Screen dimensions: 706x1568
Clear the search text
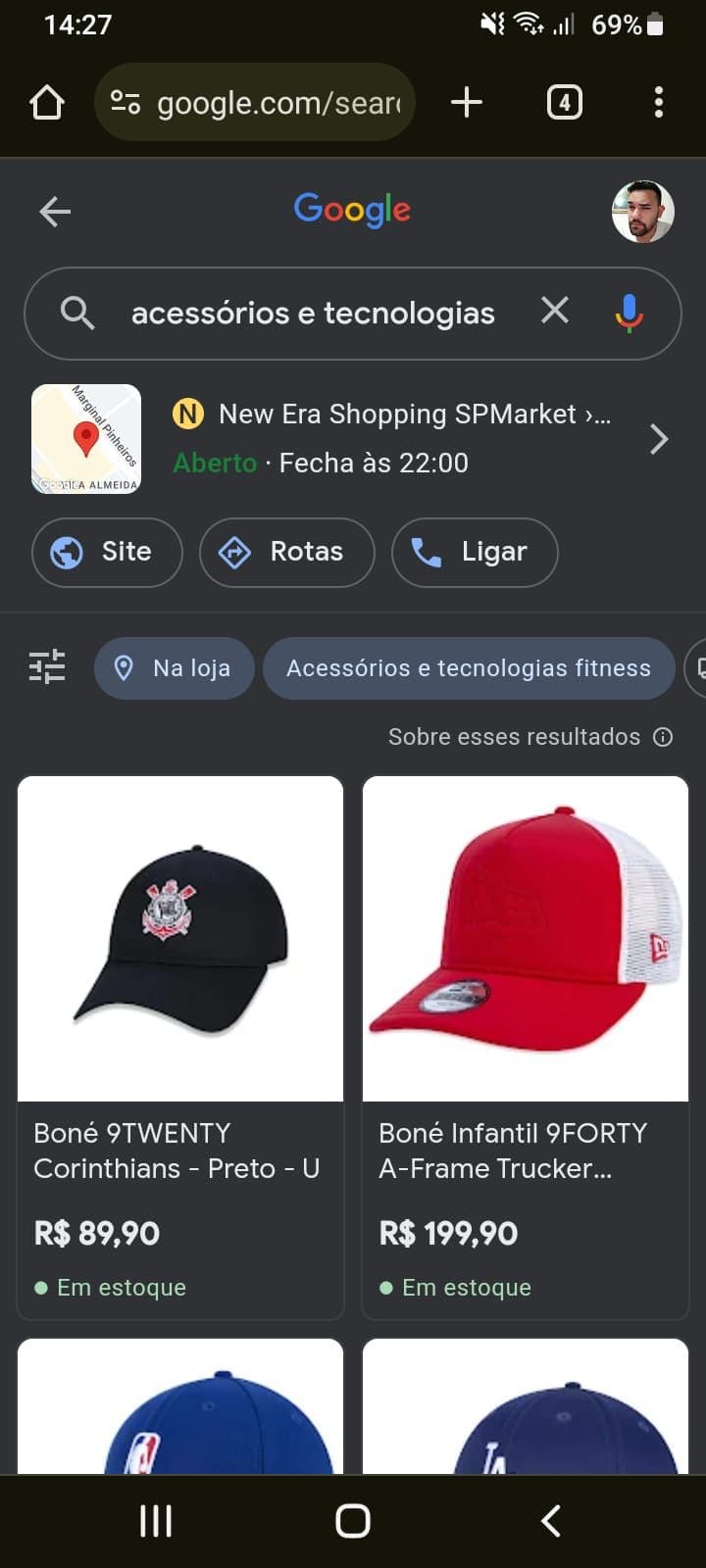pyautogui.click(x=555, y=311)
